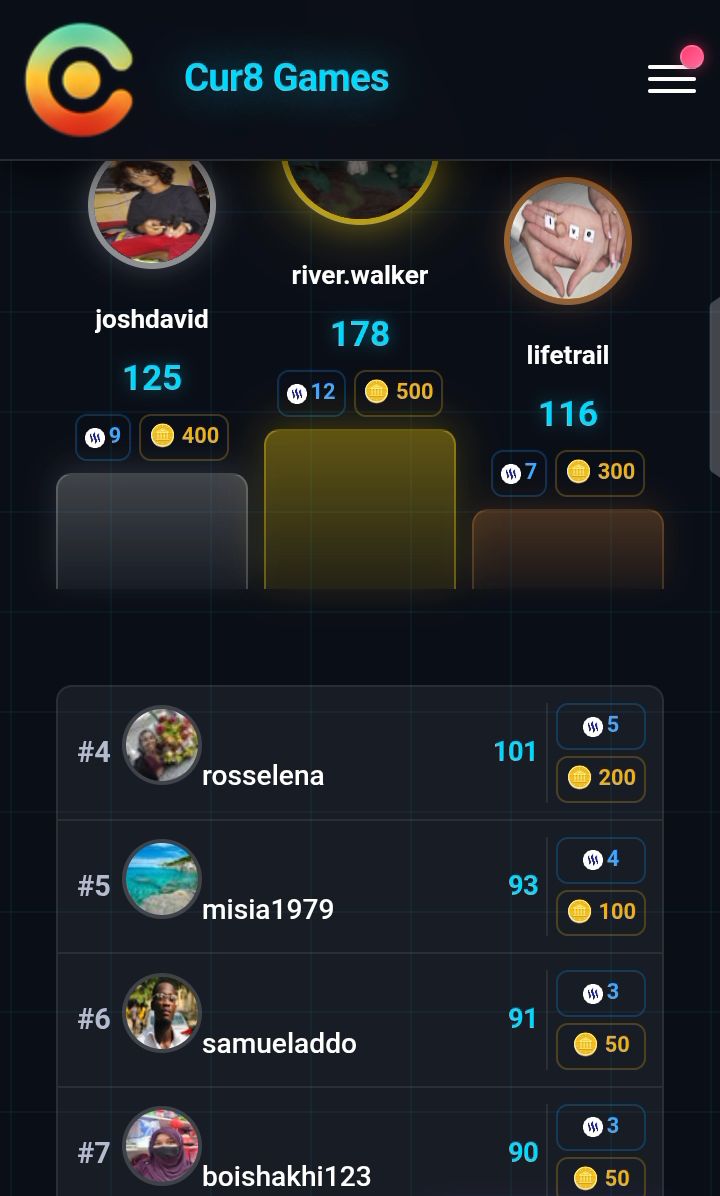Open samueladdo's leaderboard entry

[x=300, y=1019]
